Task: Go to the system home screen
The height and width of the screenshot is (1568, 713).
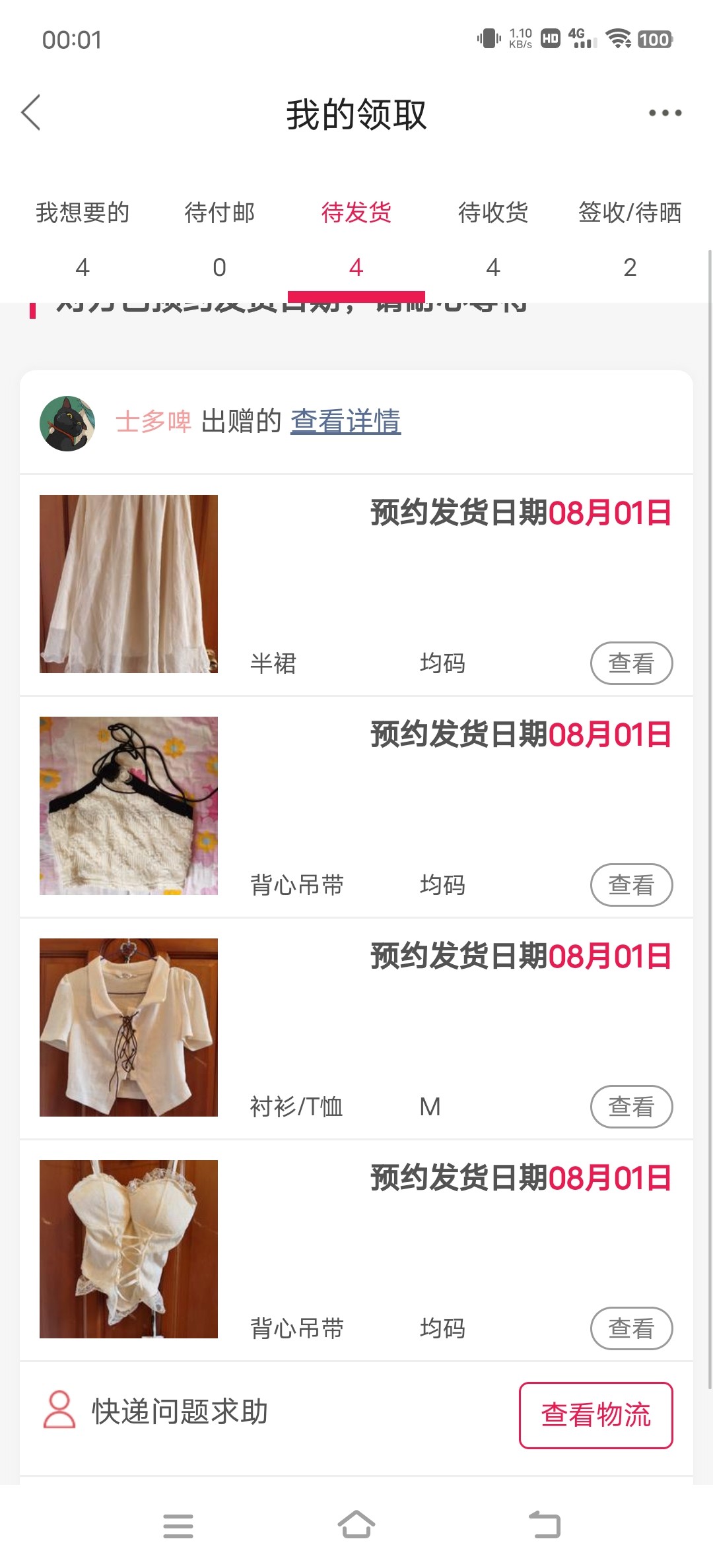Action: [x=356, y=1525]
